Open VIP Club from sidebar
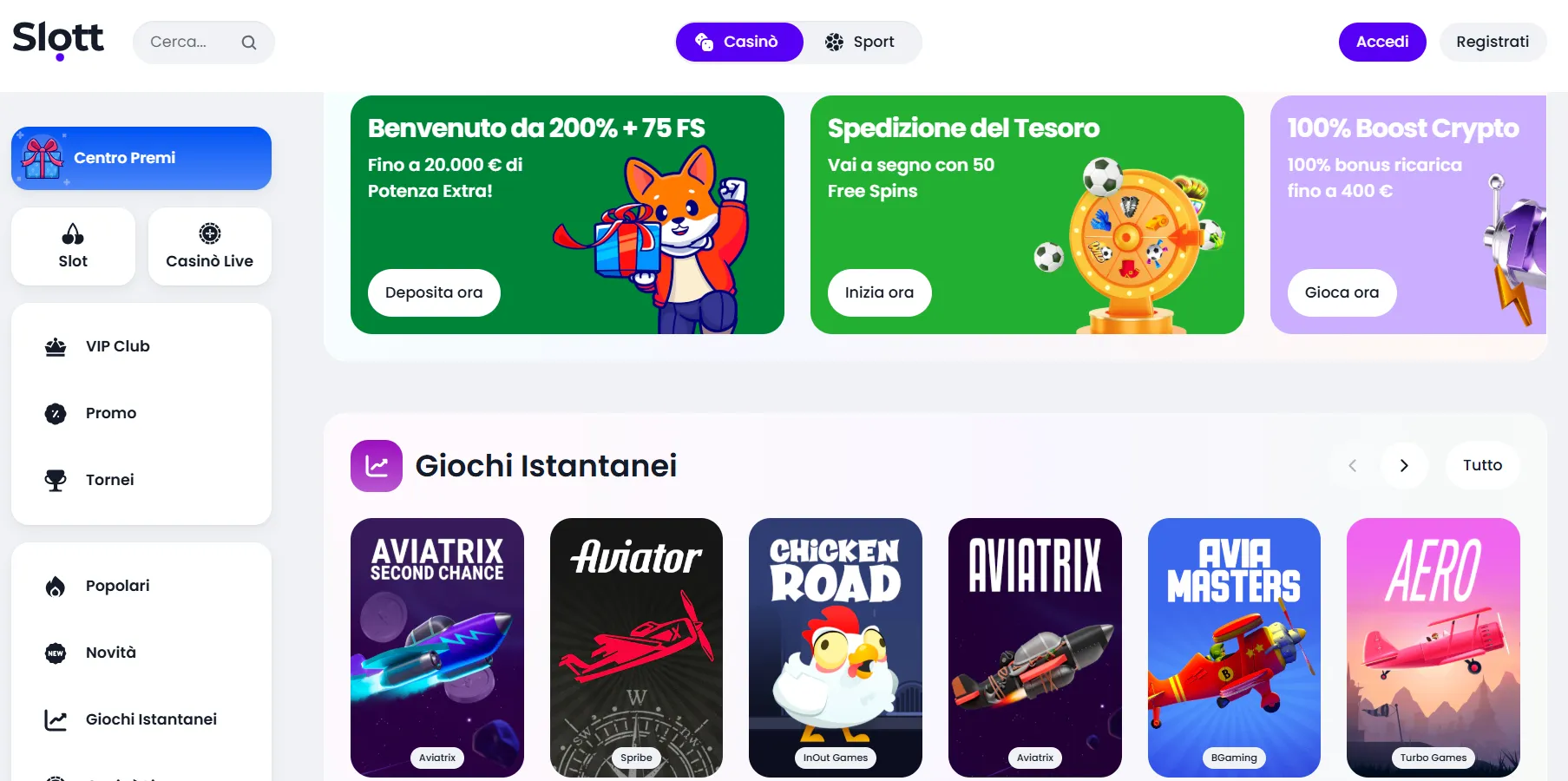This screenshot has height=781, width=1568. coord(117,346)
